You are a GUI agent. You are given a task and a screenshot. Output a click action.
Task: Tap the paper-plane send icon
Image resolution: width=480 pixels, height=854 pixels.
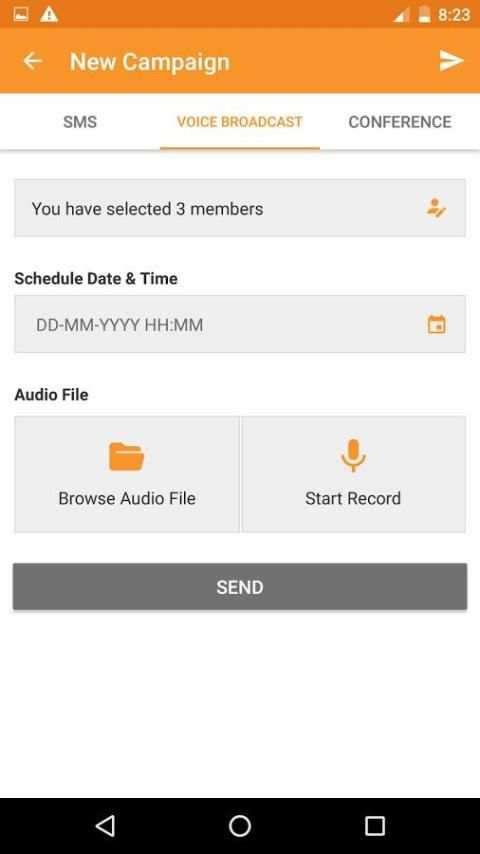tap(451, 61)
